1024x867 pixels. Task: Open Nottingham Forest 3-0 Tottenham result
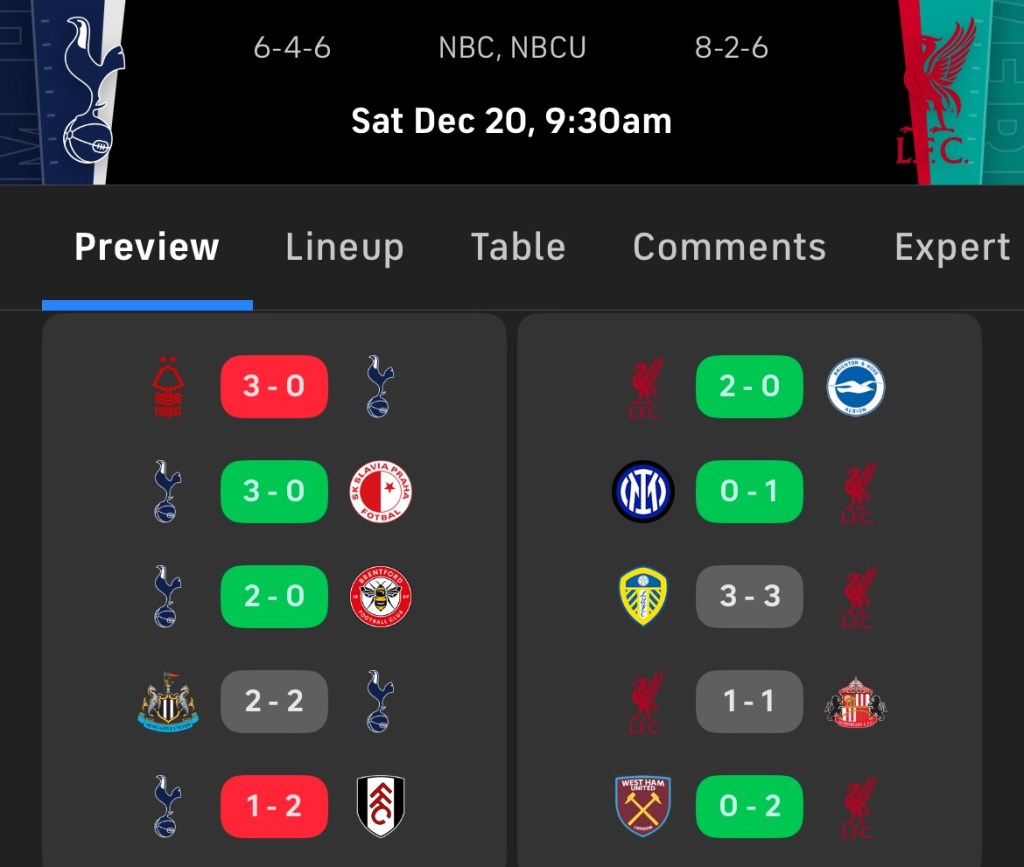coord(274,386)
